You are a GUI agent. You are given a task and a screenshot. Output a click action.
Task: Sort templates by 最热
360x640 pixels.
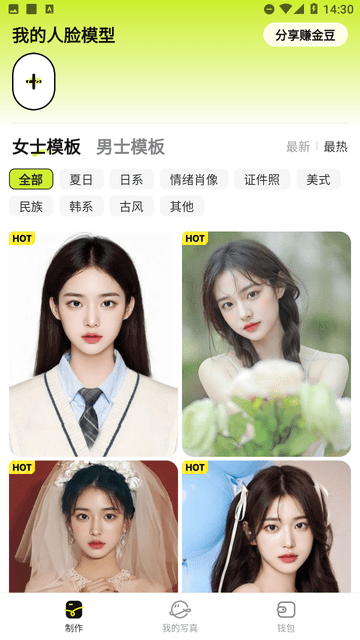(336, 147)
